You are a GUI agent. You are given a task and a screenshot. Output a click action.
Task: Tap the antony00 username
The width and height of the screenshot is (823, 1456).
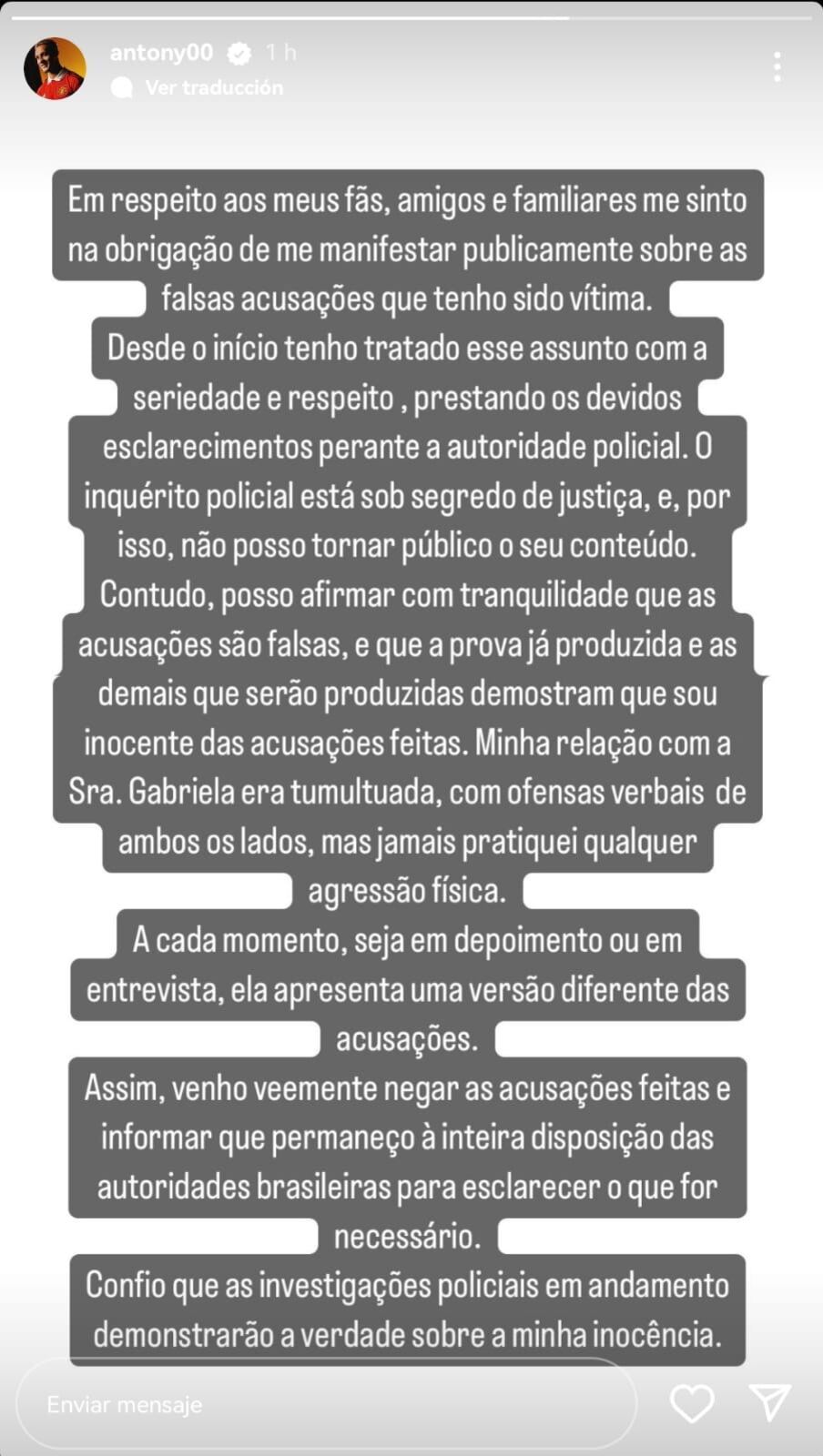coord(161,53)
